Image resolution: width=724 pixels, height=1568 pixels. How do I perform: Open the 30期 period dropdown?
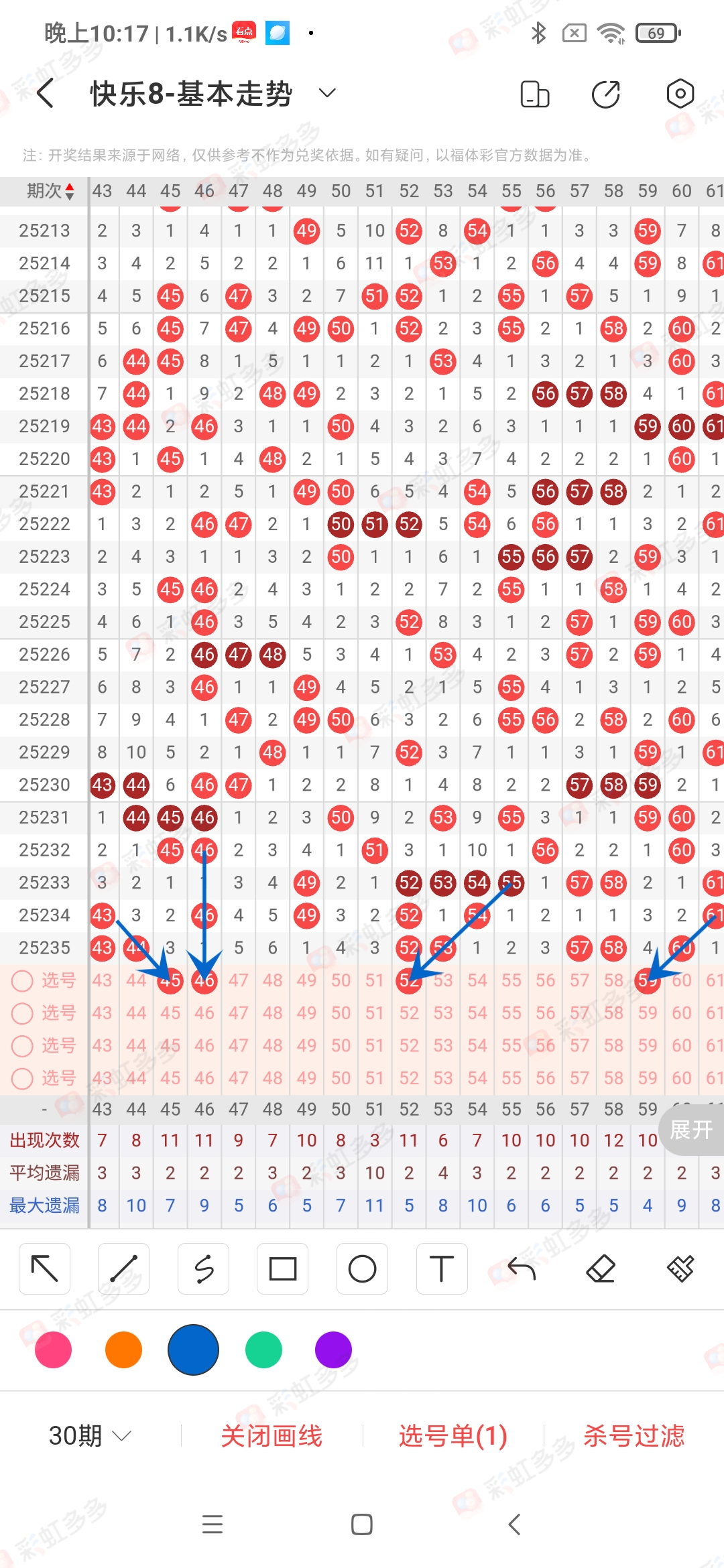pyautogui.click(x=89, y=1435)
